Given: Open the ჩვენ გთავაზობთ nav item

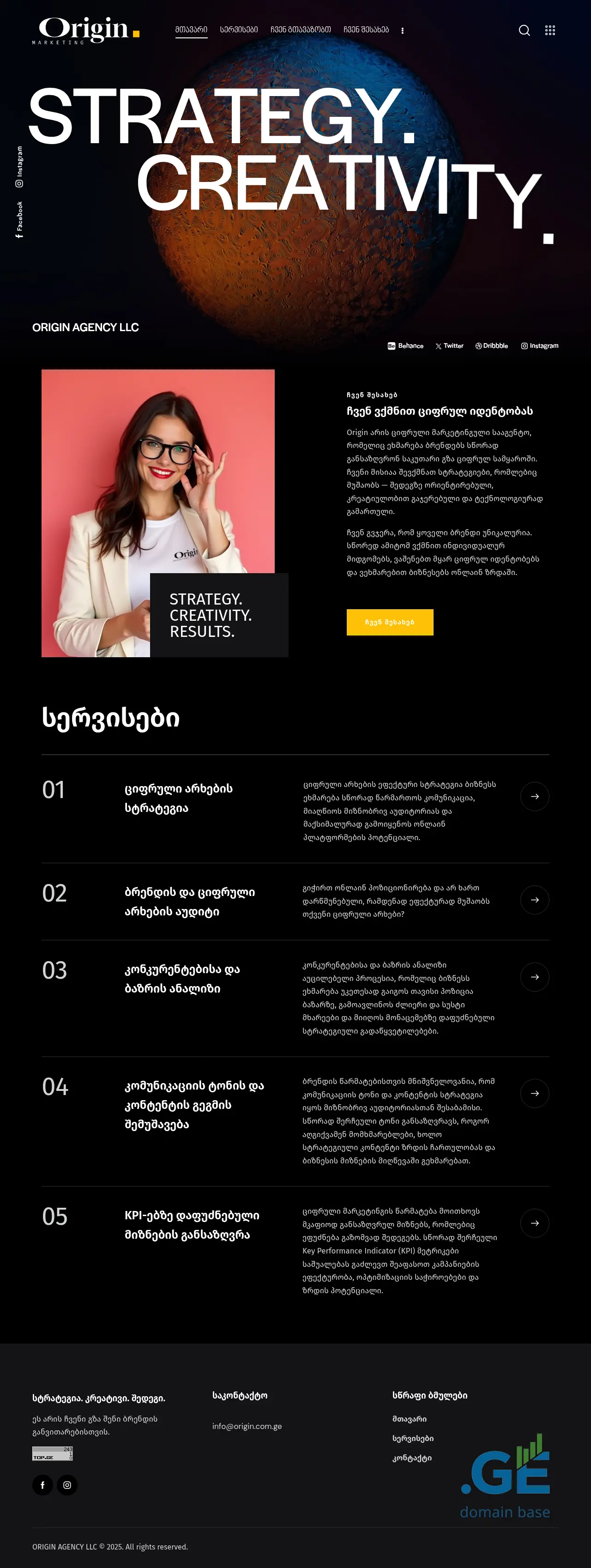Looking at the screenshot, I should [x=301, y=29].
